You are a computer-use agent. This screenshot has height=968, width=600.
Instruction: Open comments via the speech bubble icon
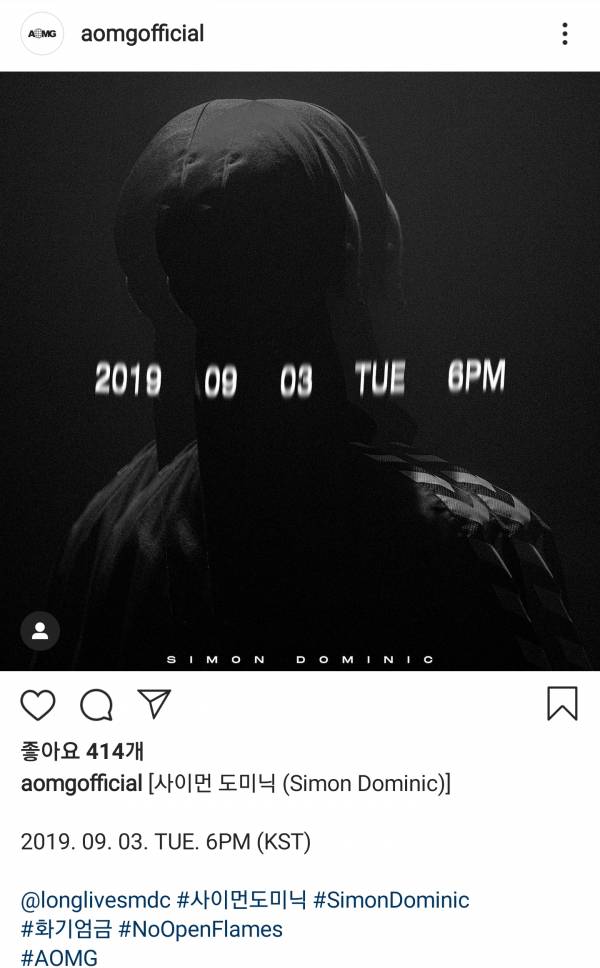(96, 705)
